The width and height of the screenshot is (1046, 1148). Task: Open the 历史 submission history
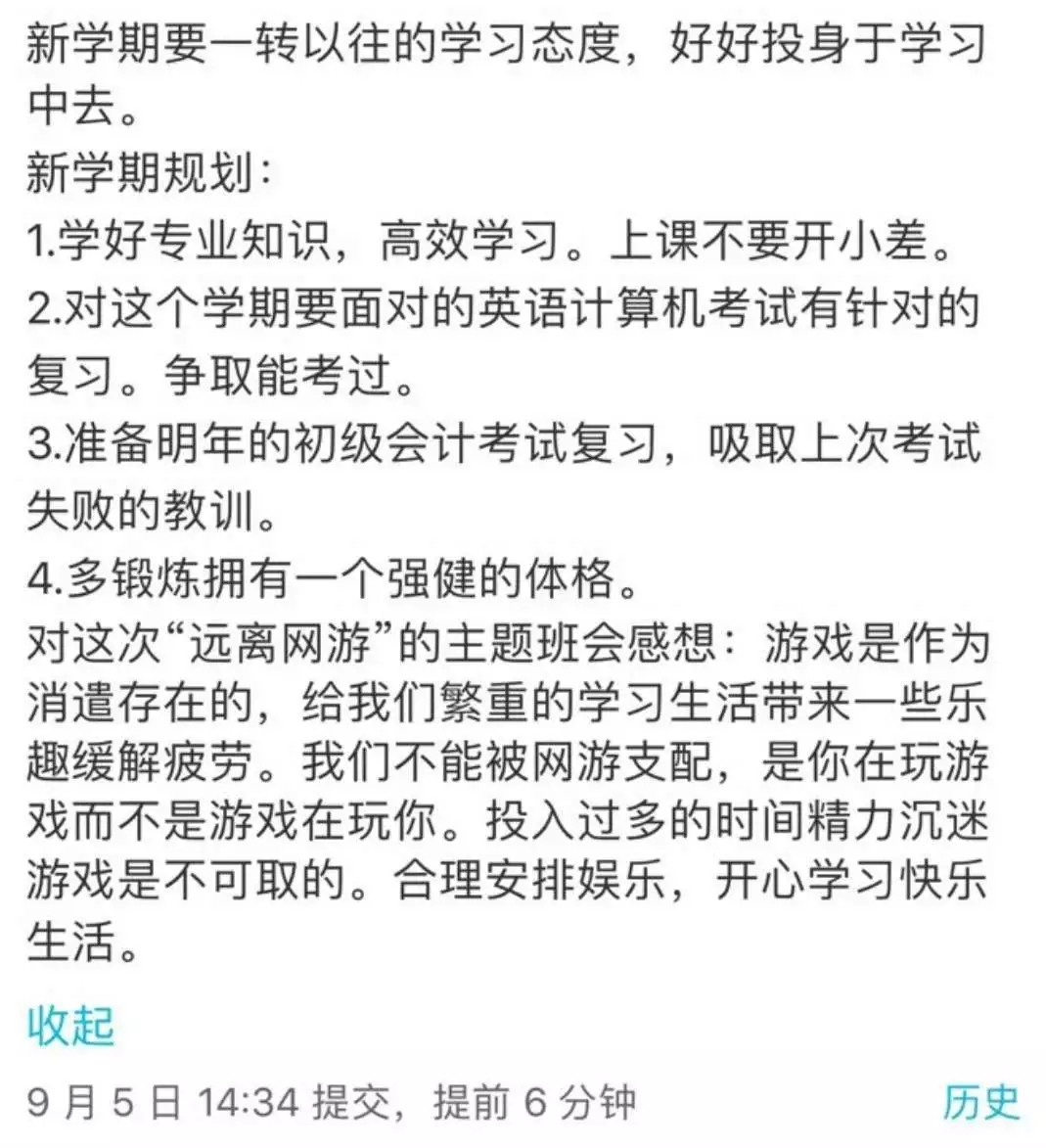coord(980,1101)
